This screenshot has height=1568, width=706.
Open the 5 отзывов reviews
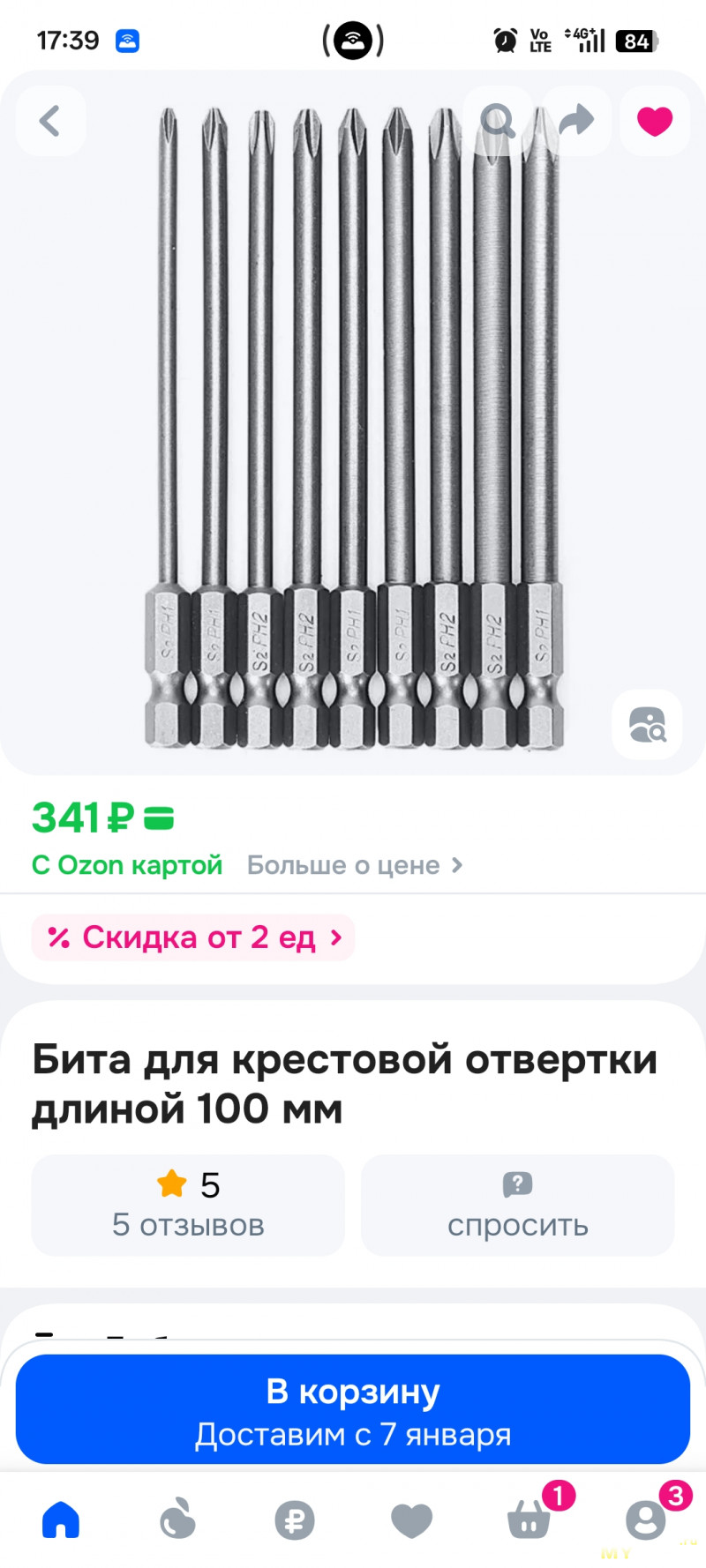pyautogui.click(x=188, y=1205)
